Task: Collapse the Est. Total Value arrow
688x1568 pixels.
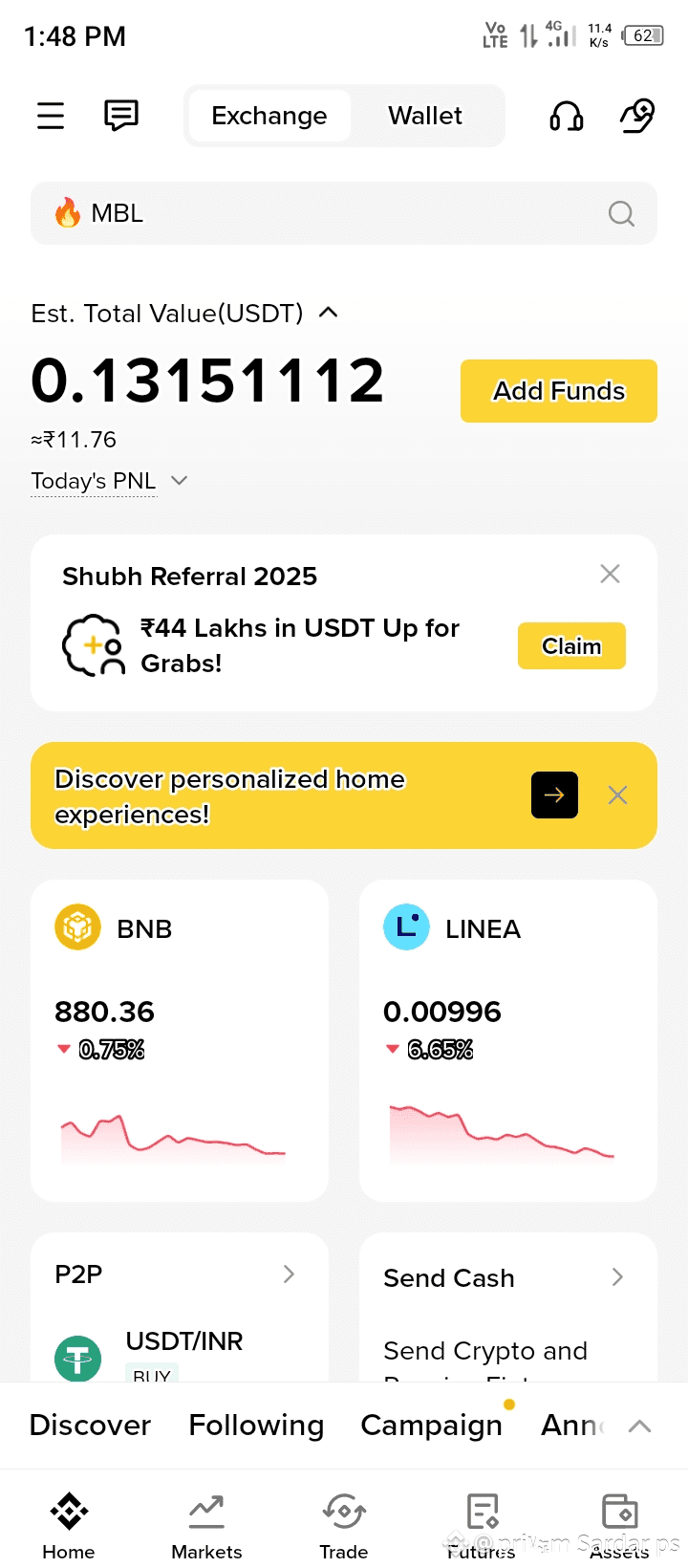Action: (328, 312)
